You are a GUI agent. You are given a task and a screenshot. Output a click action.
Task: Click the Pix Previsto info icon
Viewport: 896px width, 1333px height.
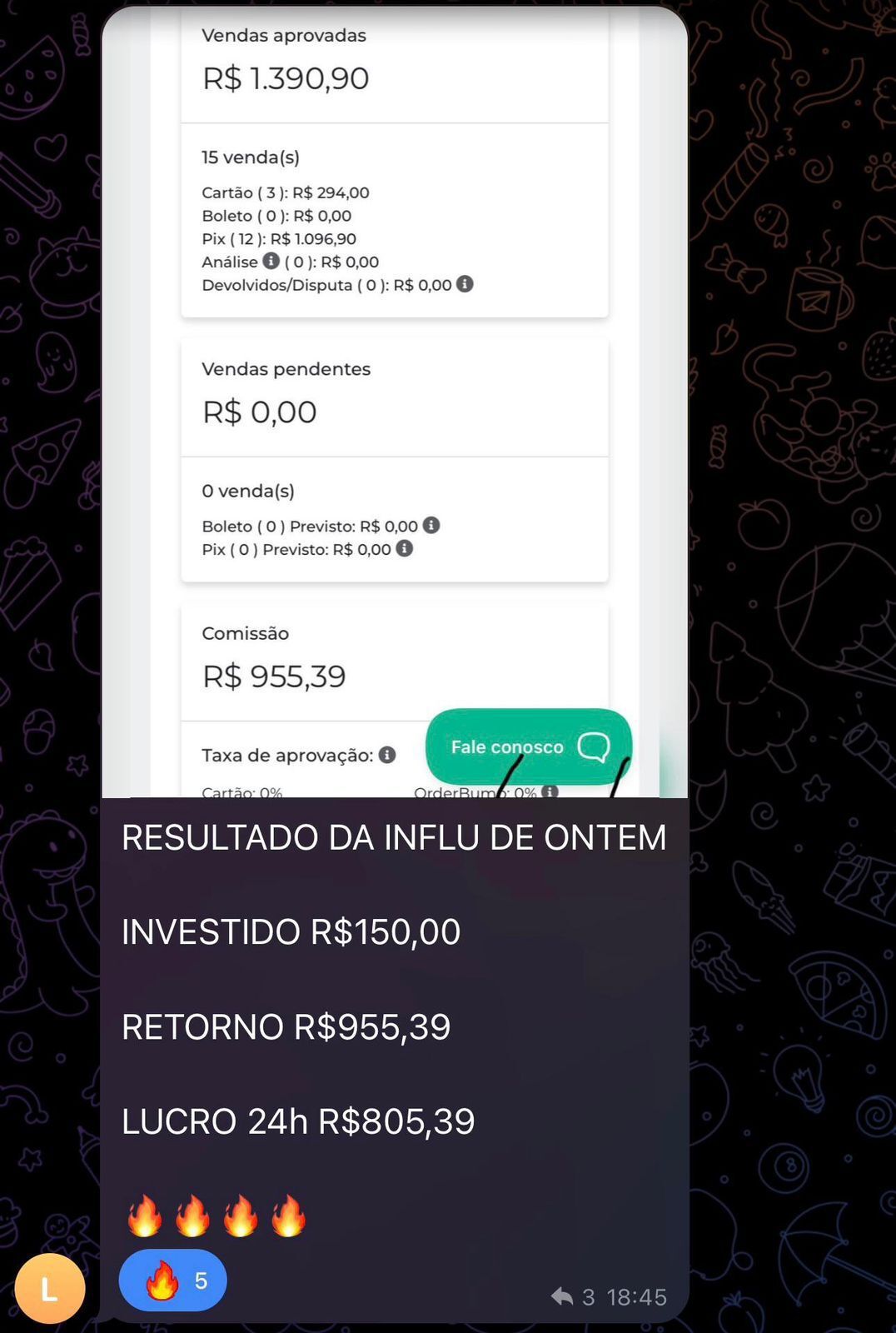tap(406, 548)
